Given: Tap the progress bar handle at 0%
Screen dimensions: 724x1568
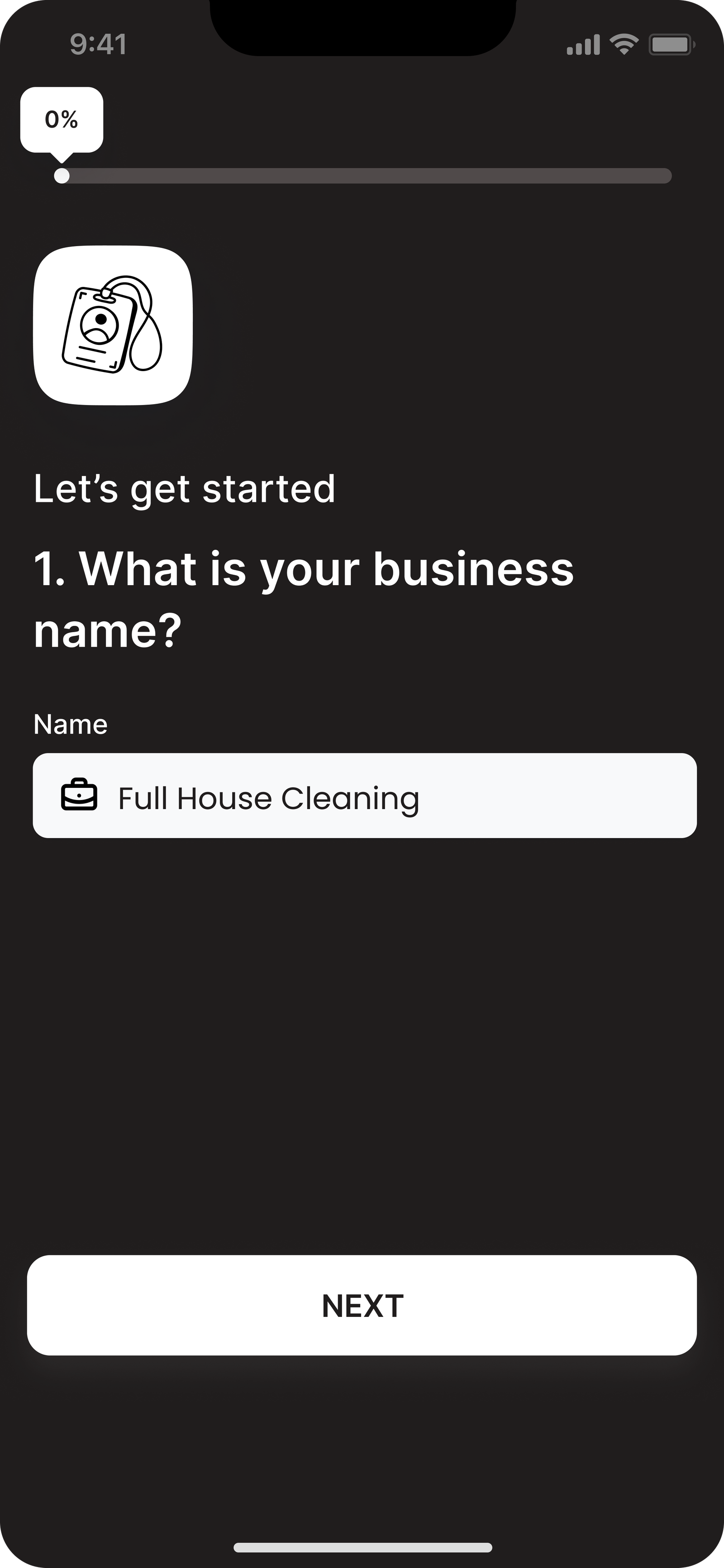Looking at the screenshot, I should pyautogui.click(x=62, y=176).
